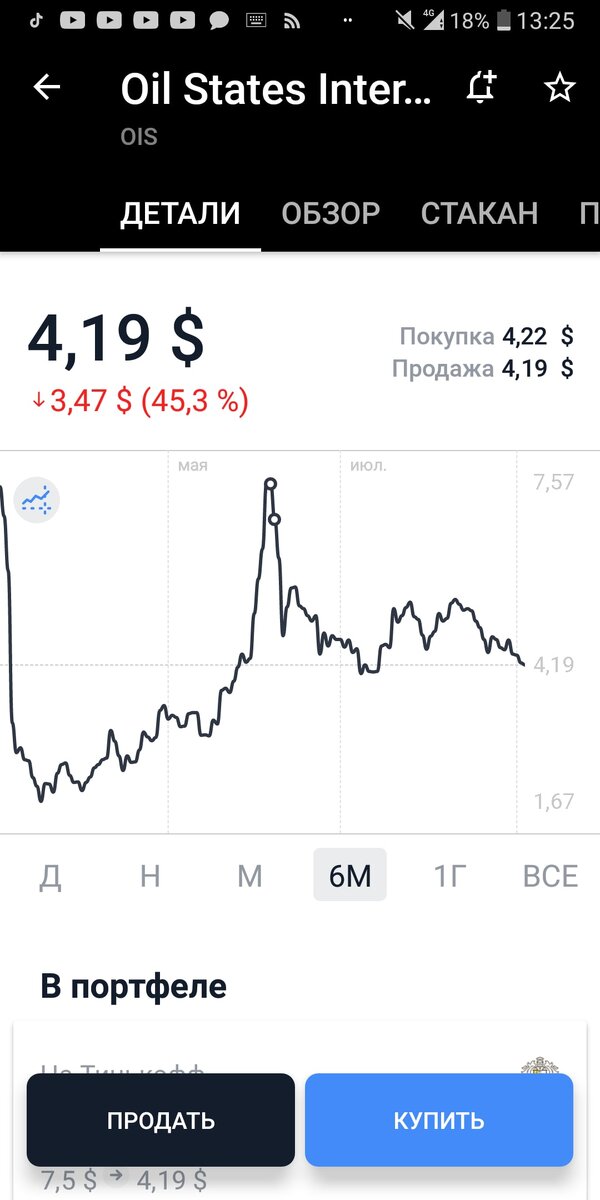Tap the КУПИТЬ button

(x=439, y=1120)
